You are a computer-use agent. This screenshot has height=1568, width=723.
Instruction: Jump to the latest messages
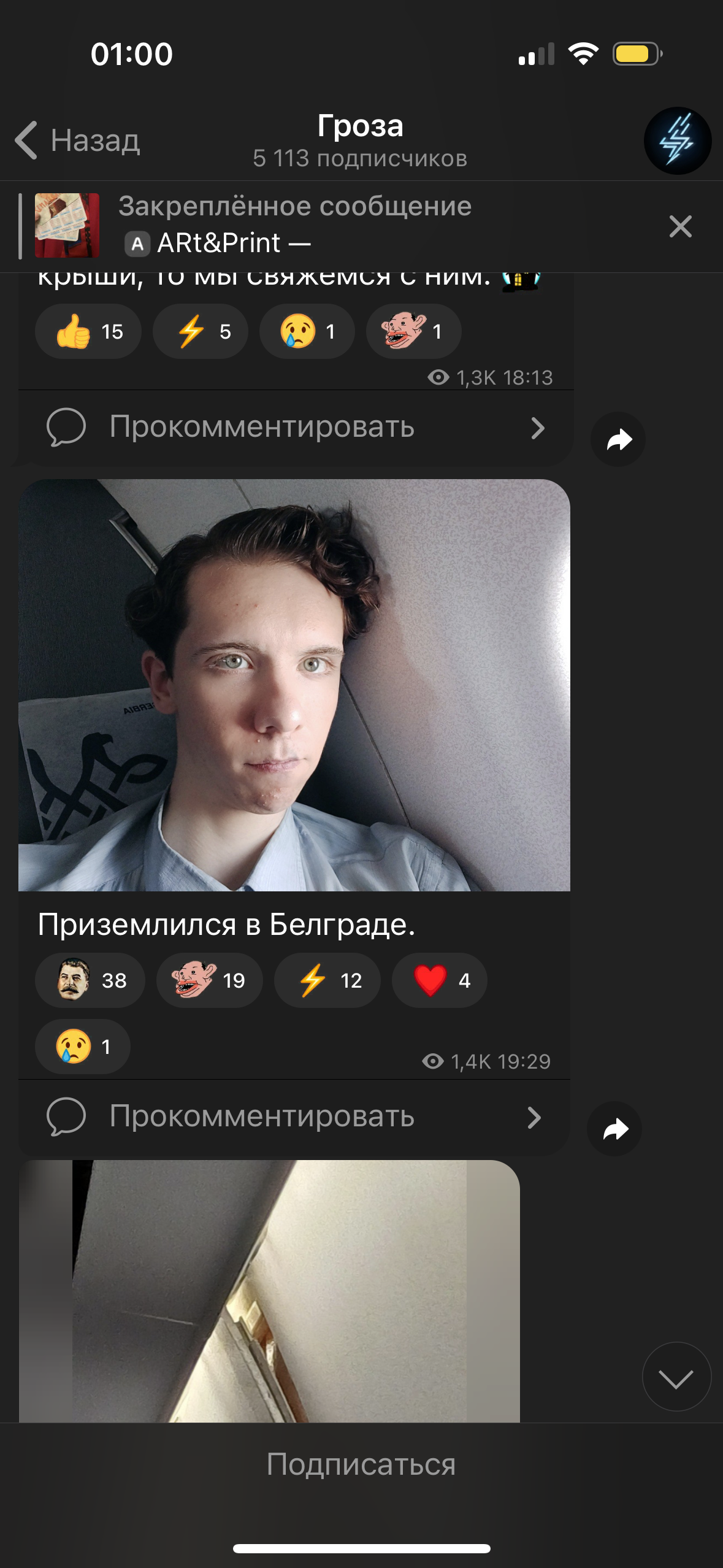click(676, 1377)
